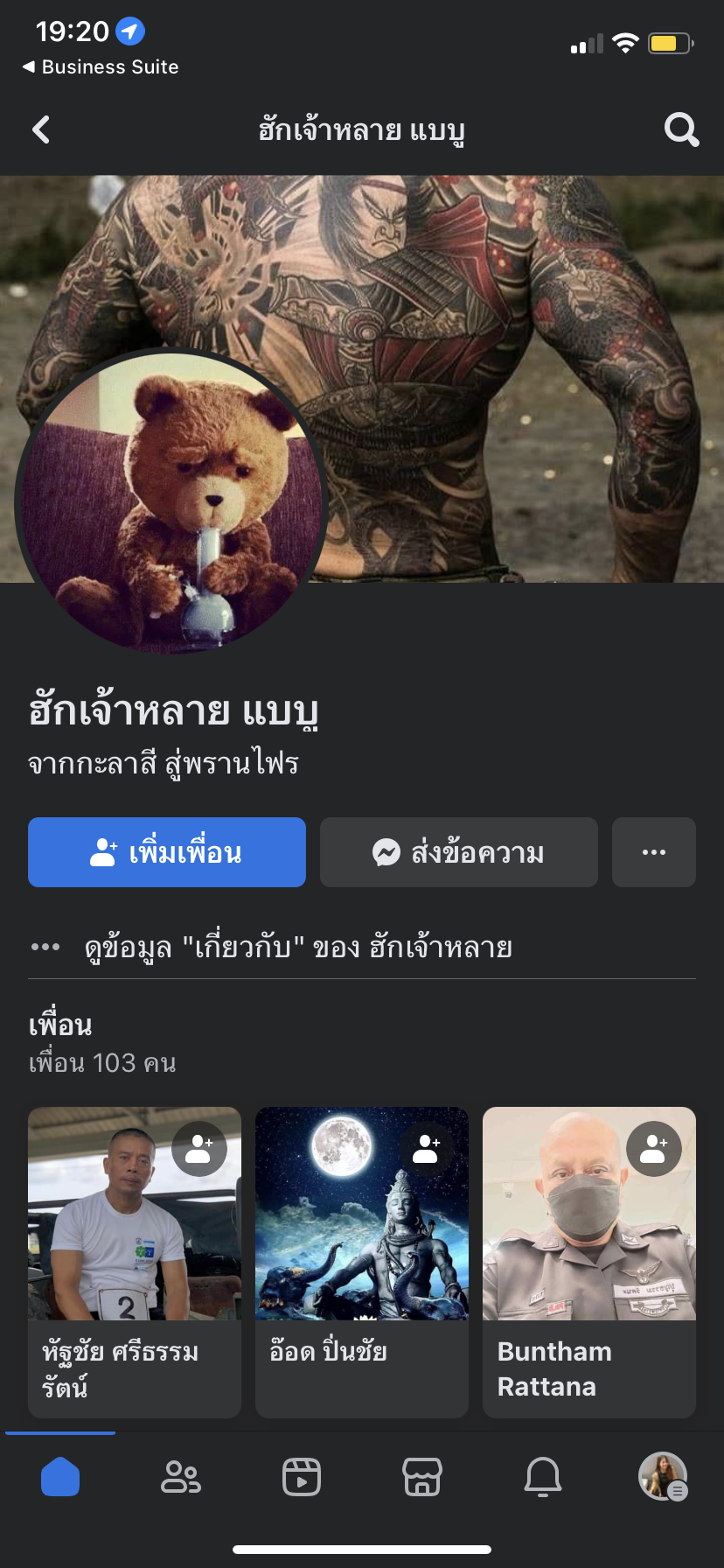Open the Marketplace tab
This screenshot has height=1568, width=724.
point(422,1477)
